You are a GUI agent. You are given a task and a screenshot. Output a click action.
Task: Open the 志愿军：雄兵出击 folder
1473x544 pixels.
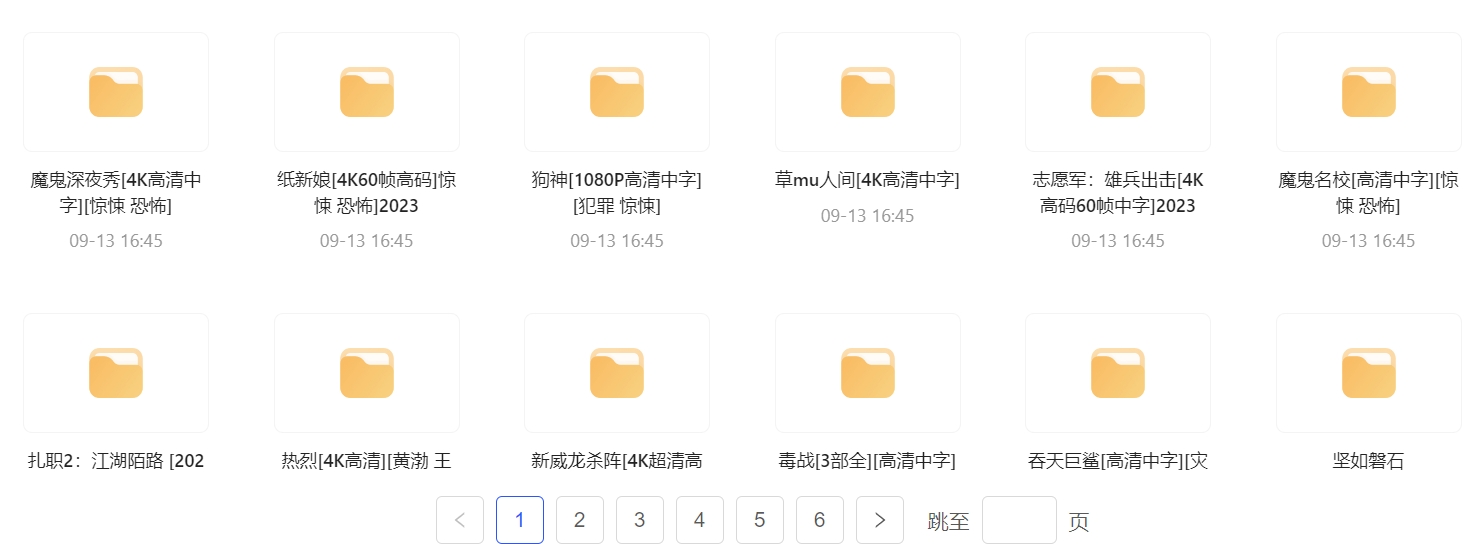(x=1118, y=92)
